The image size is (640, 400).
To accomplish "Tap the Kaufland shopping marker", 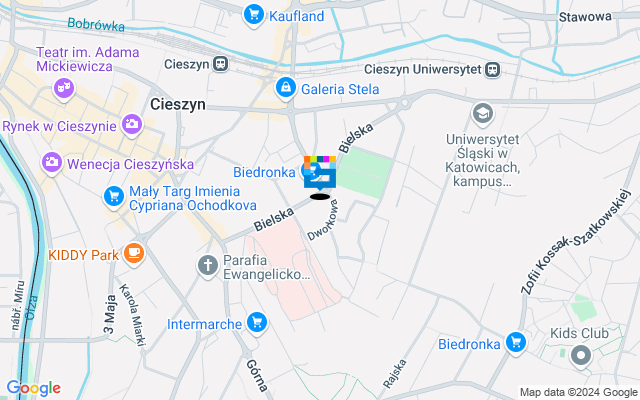I will pyautogui.click(x=254, y=15).
